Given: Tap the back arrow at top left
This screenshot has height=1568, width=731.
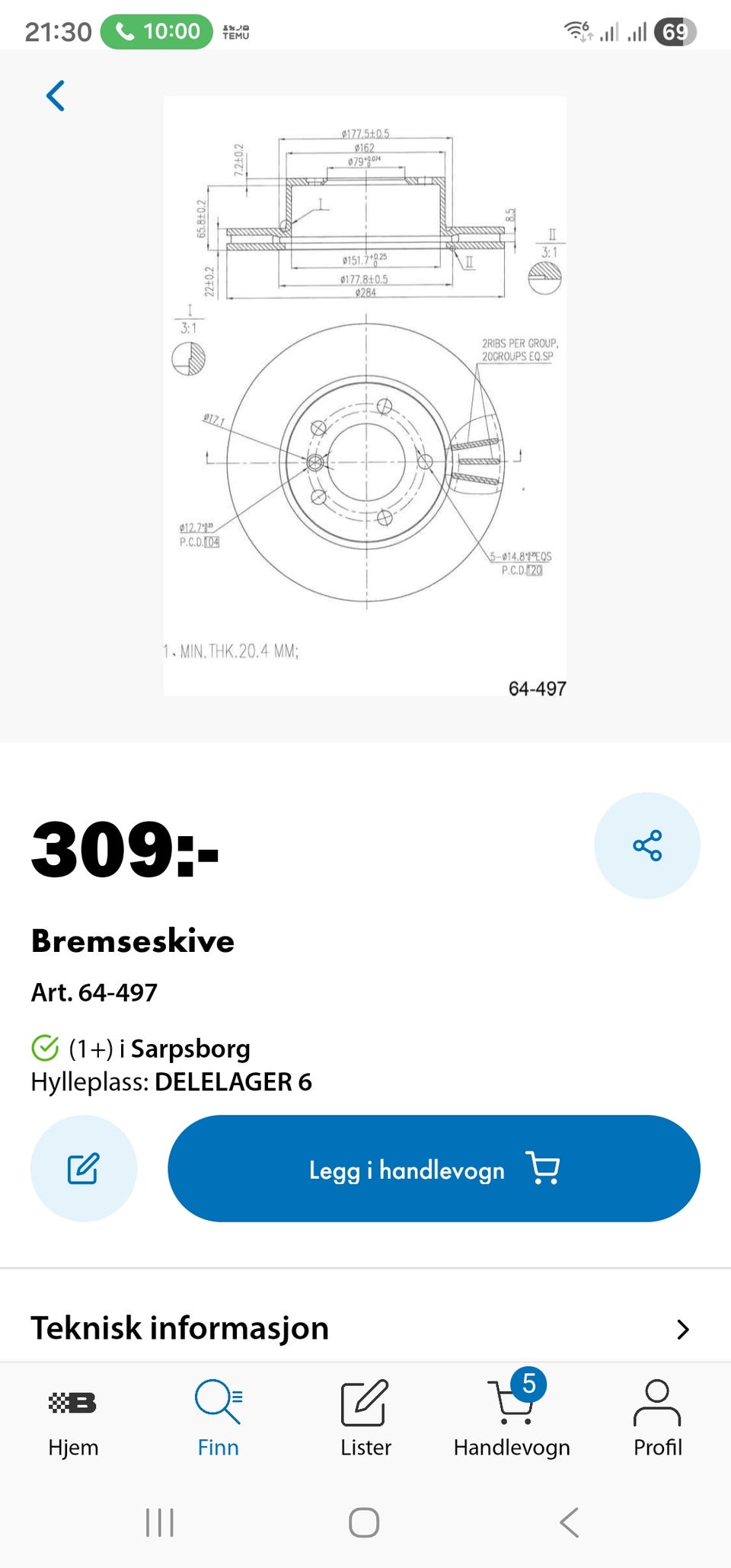Looking at the screenshot, I should pos(55,95).
